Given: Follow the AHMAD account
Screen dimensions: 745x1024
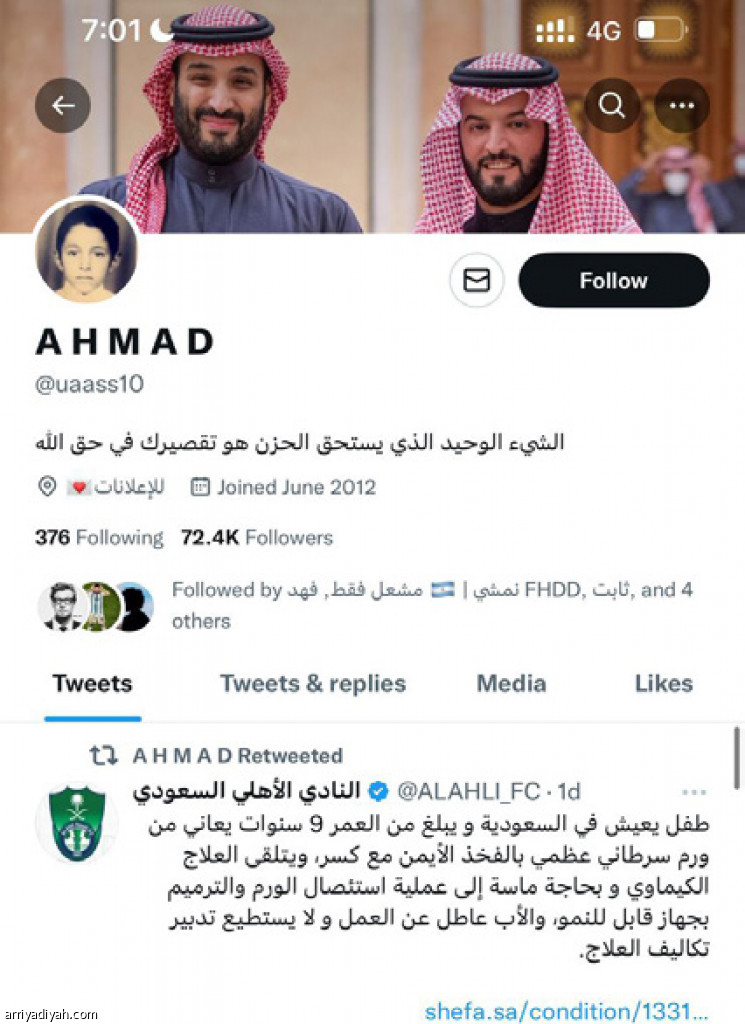Looking at the screenshot, I should (613, 281).
